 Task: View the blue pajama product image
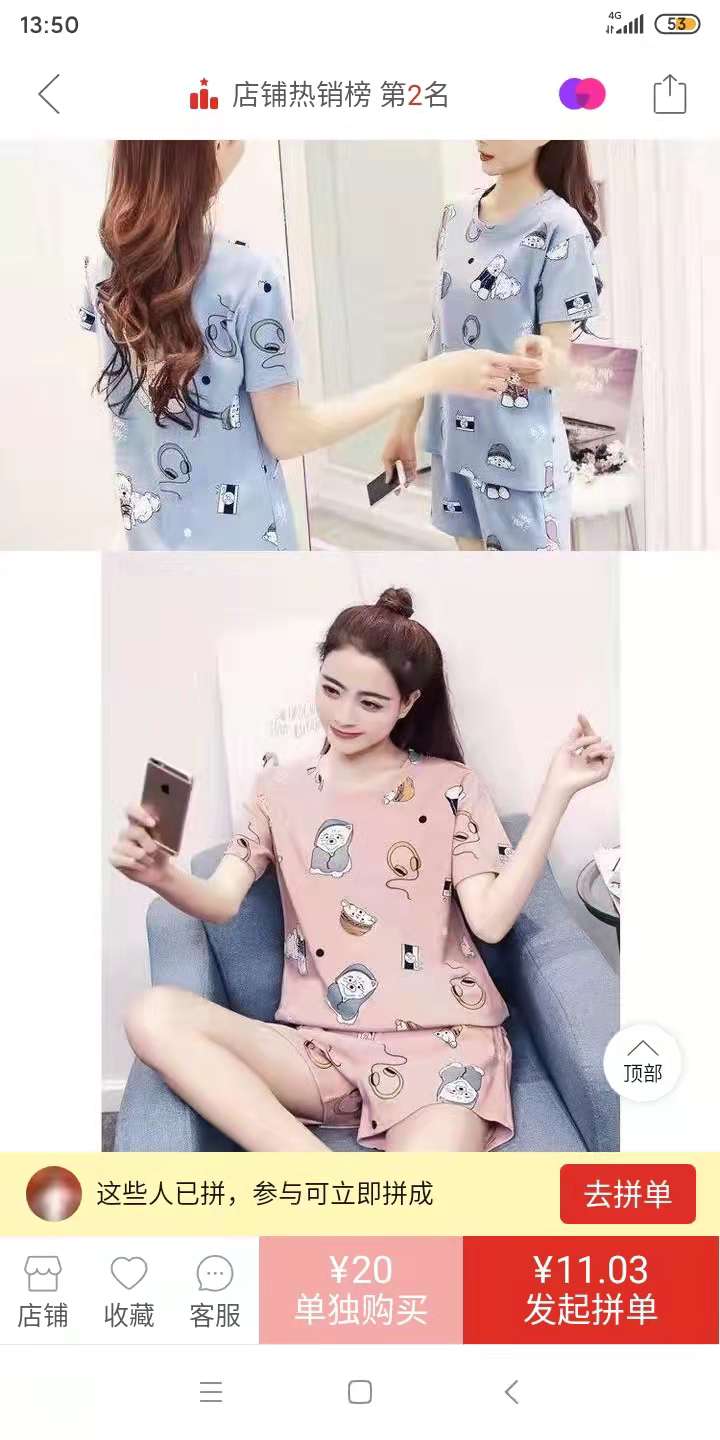coord(360,345)
